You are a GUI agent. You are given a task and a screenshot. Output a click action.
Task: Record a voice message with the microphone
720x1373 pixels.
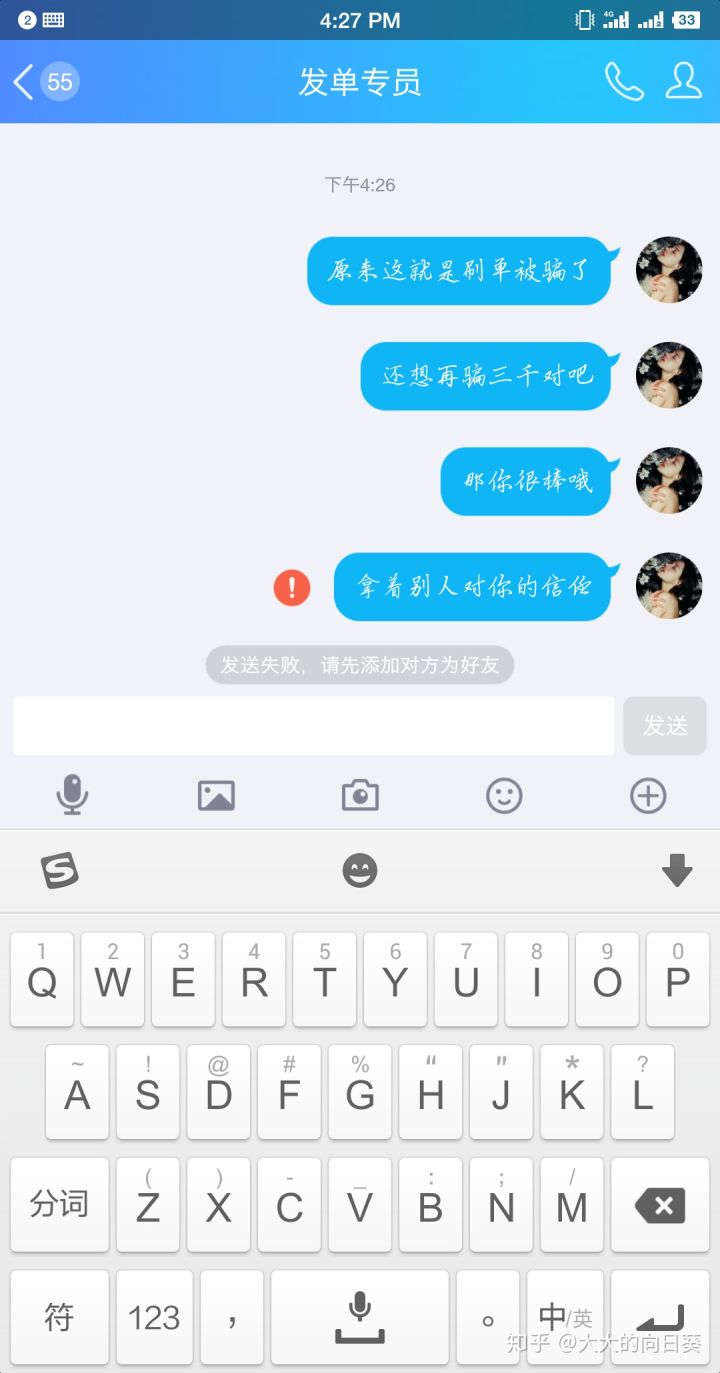pos(72,796)
